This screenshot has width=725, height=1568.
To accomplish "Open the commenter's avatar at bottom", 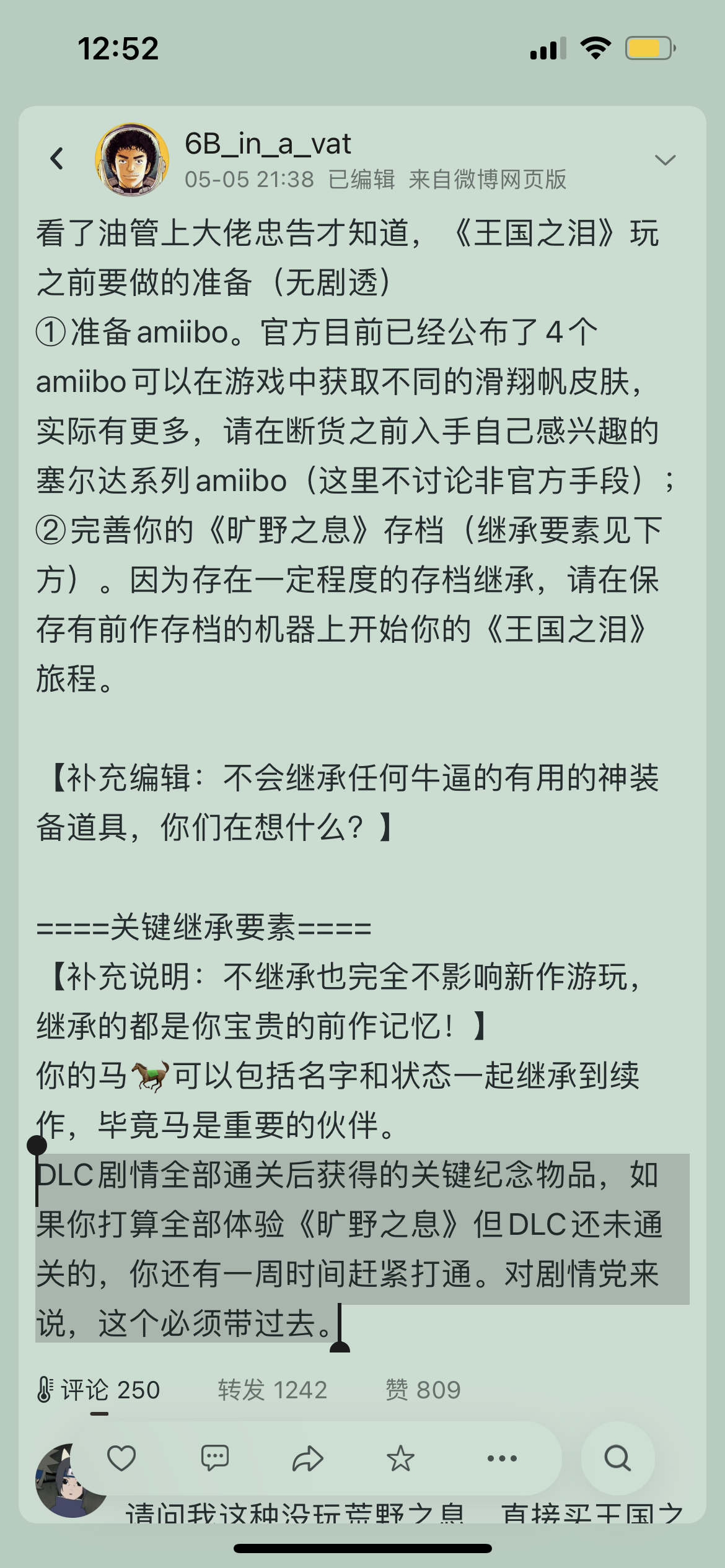I will (x=68, y=1481).
